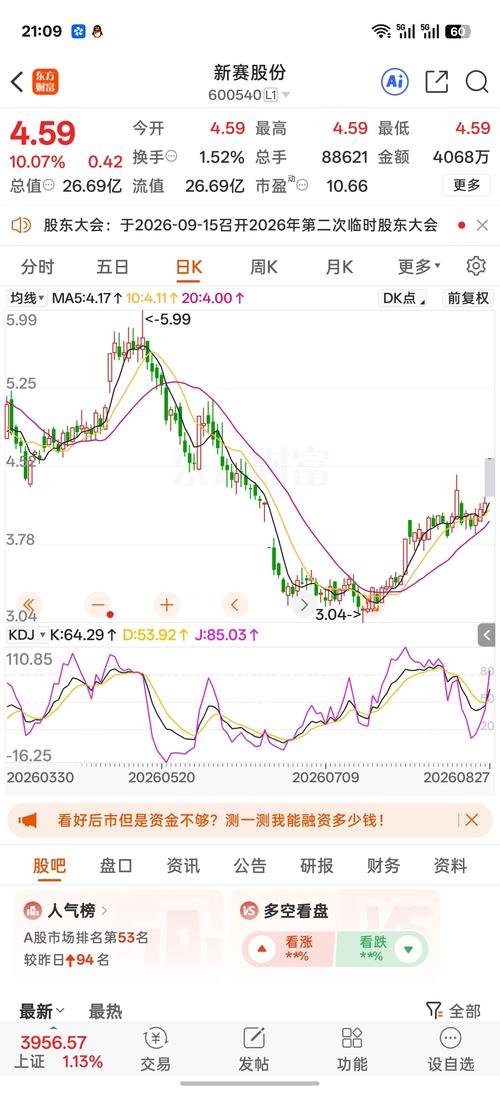500x1094 pixels.
Task: Open the 公告 tab
Action: coord(250,866)
